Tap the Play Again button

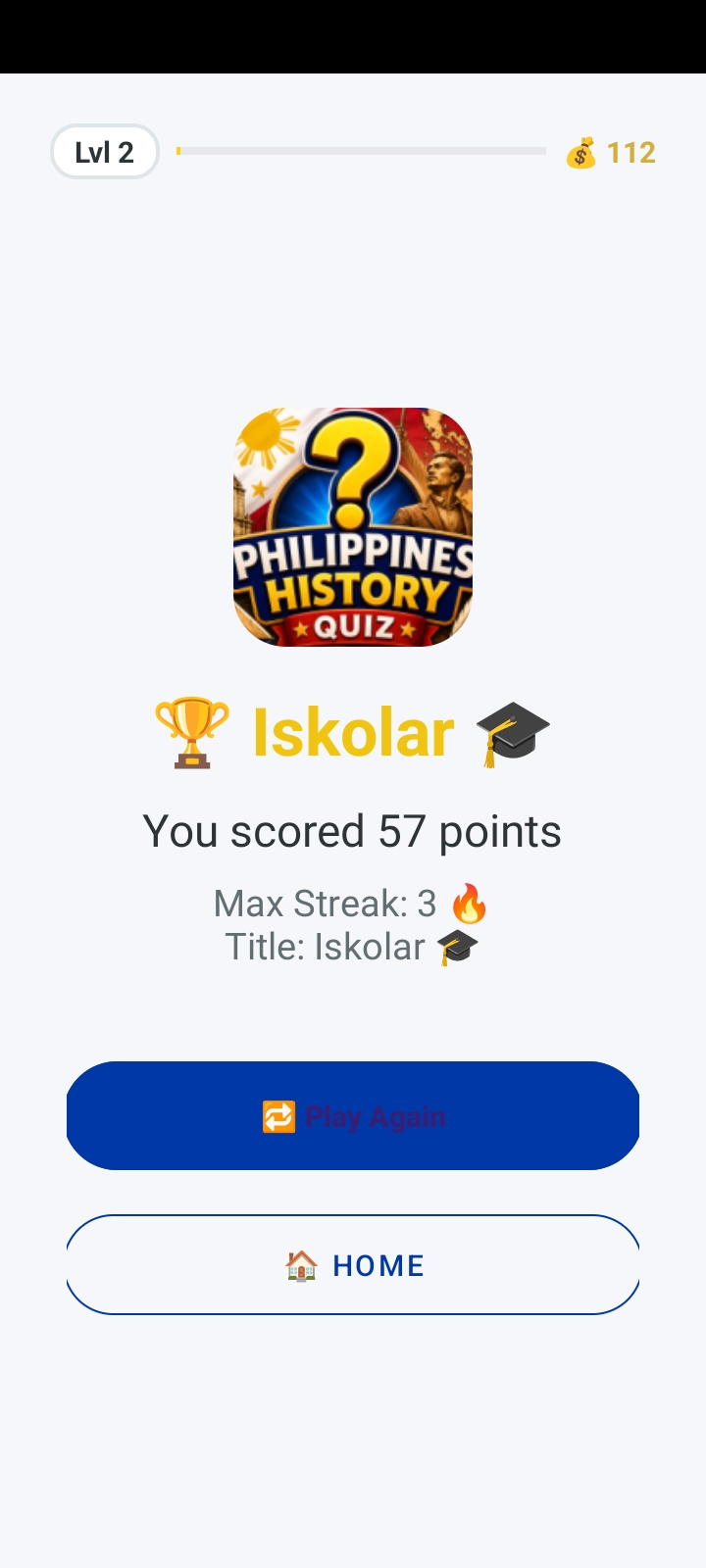pyautogui.click(x=353, y=1115)
